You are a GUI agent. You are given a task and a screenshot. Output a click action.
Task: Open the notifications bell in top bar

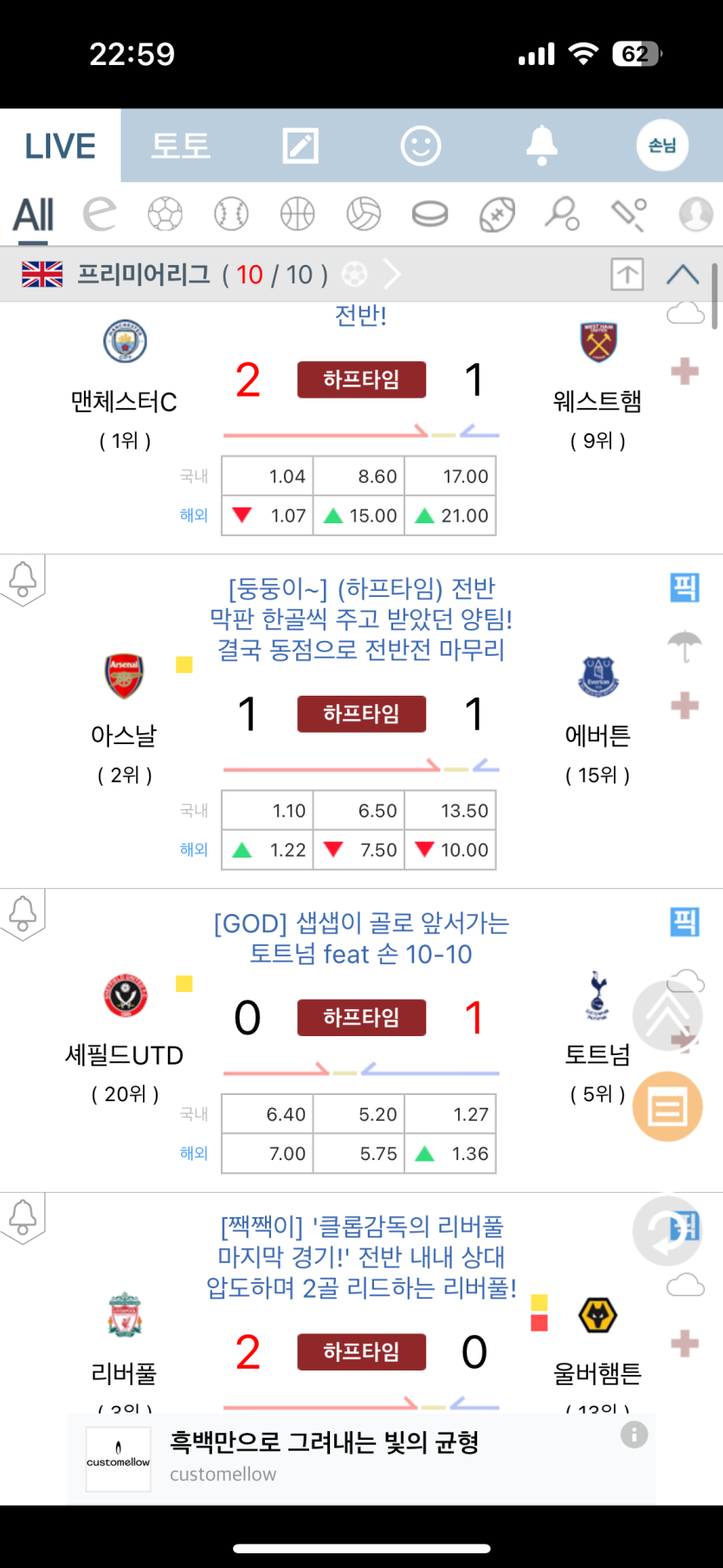[x=542, y=146]
